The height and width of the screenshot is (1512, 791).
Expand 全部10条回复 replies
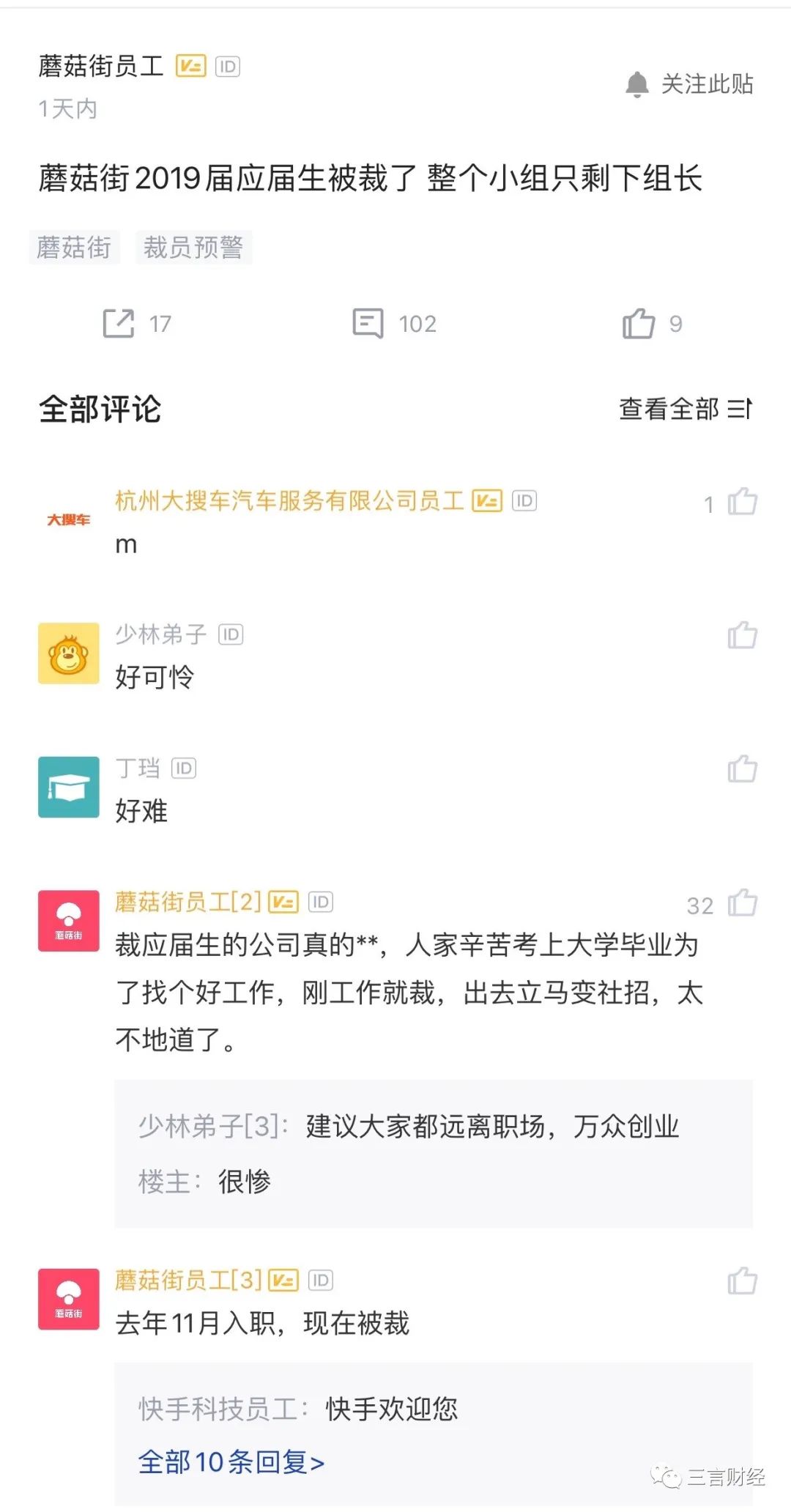(231, 1462)
